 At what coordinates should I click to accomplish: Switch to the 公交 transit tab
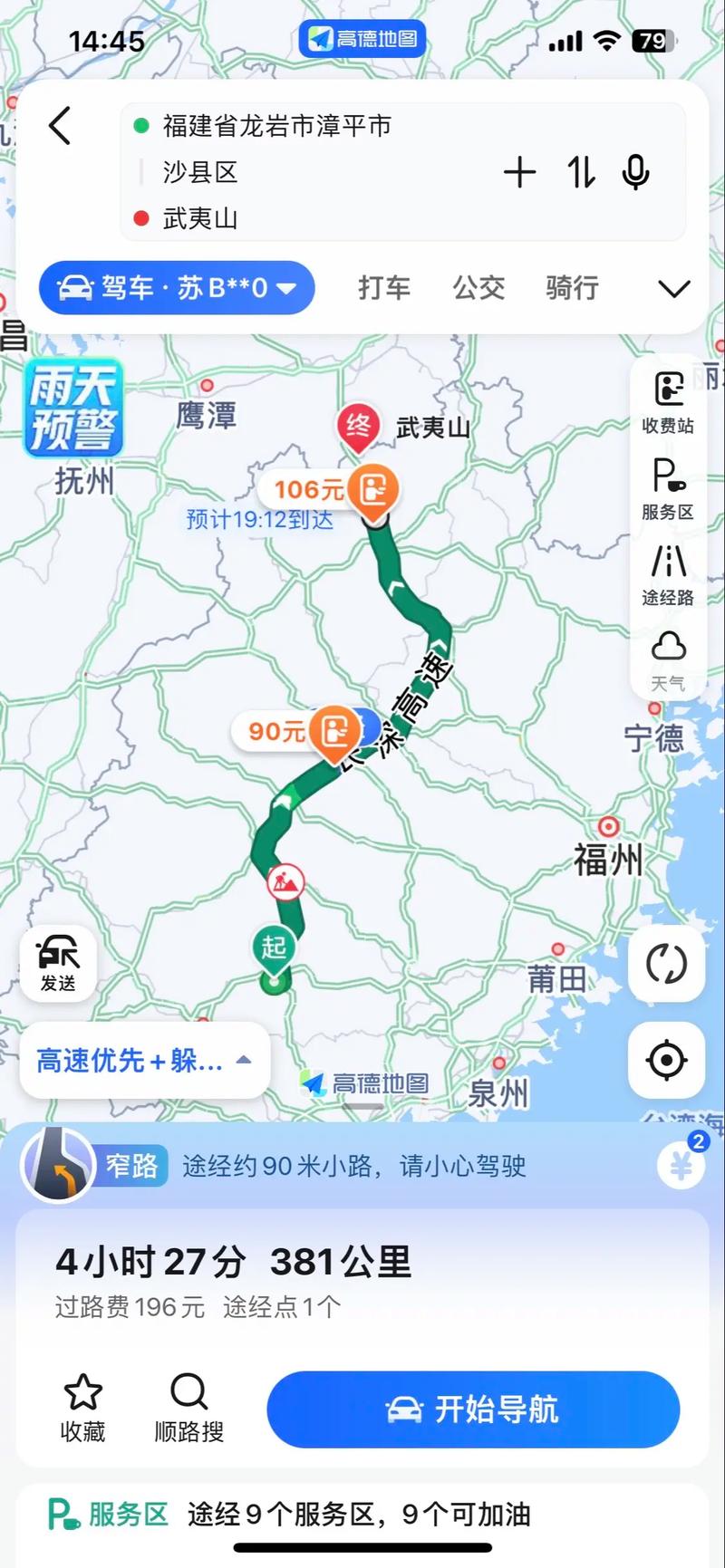(x=478, y=288)
